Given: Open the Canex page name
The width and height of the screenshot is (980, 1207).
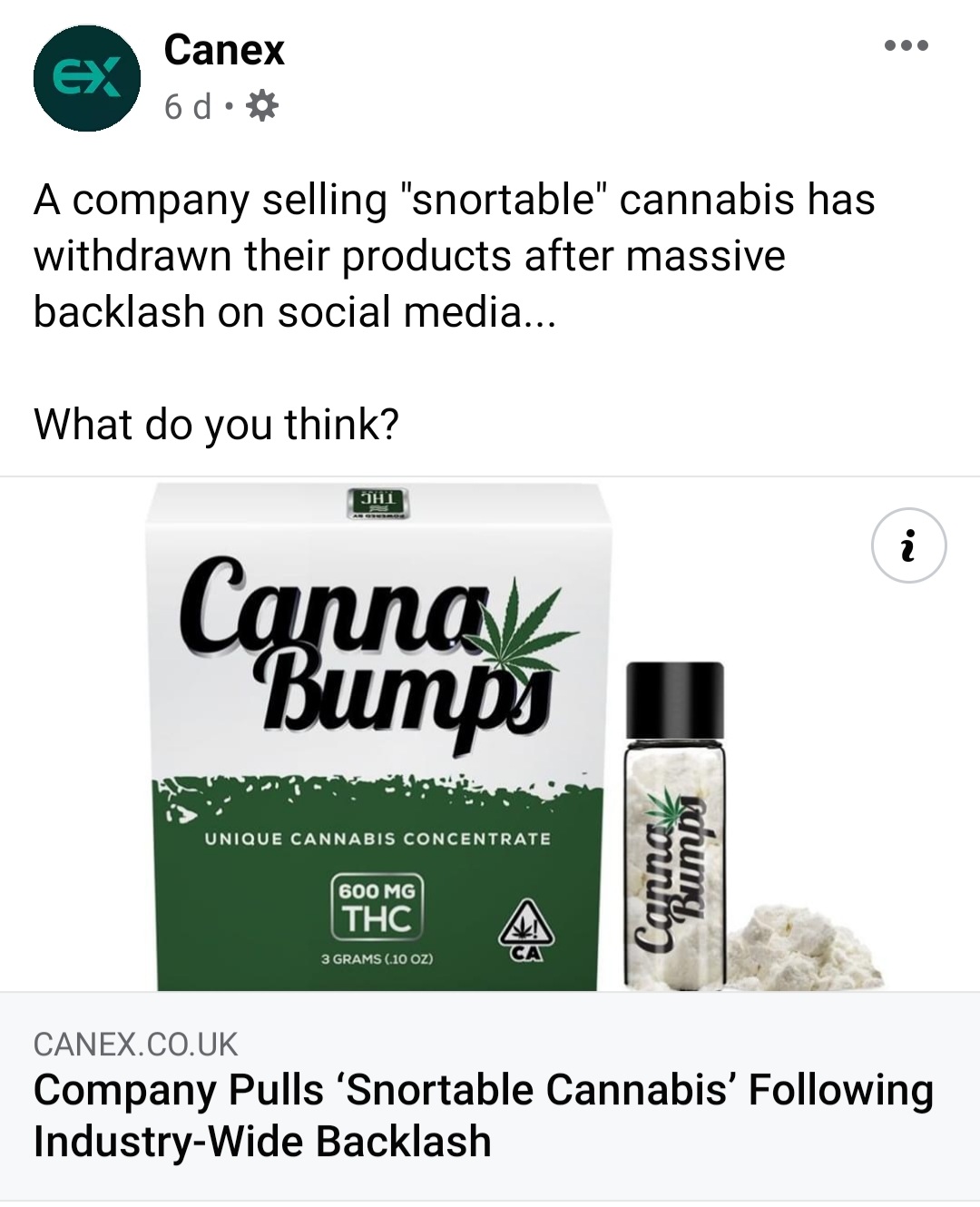Looking at the screenshot, I should (224, 50).
